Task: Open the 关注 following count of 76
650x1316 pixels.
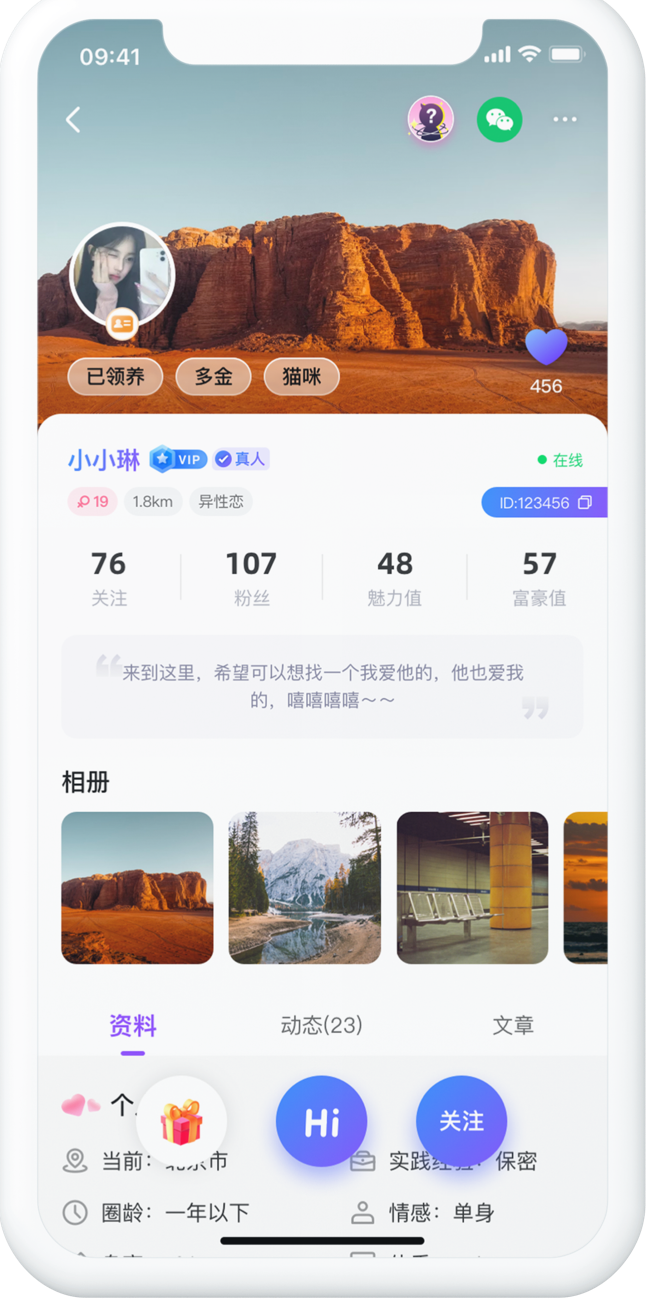Action: point(108,578)
